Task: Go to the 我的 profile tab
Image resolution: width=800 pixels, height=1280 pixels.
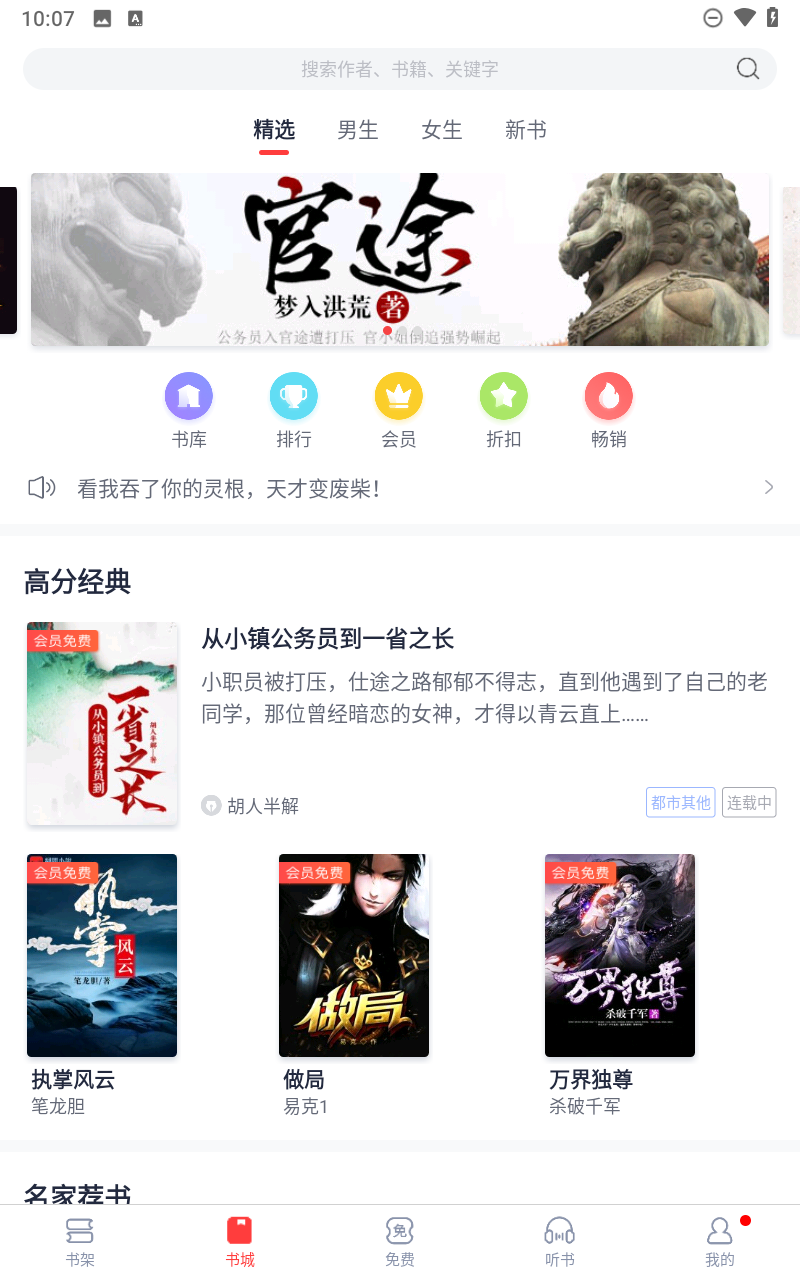Action: click(719, 1242)
